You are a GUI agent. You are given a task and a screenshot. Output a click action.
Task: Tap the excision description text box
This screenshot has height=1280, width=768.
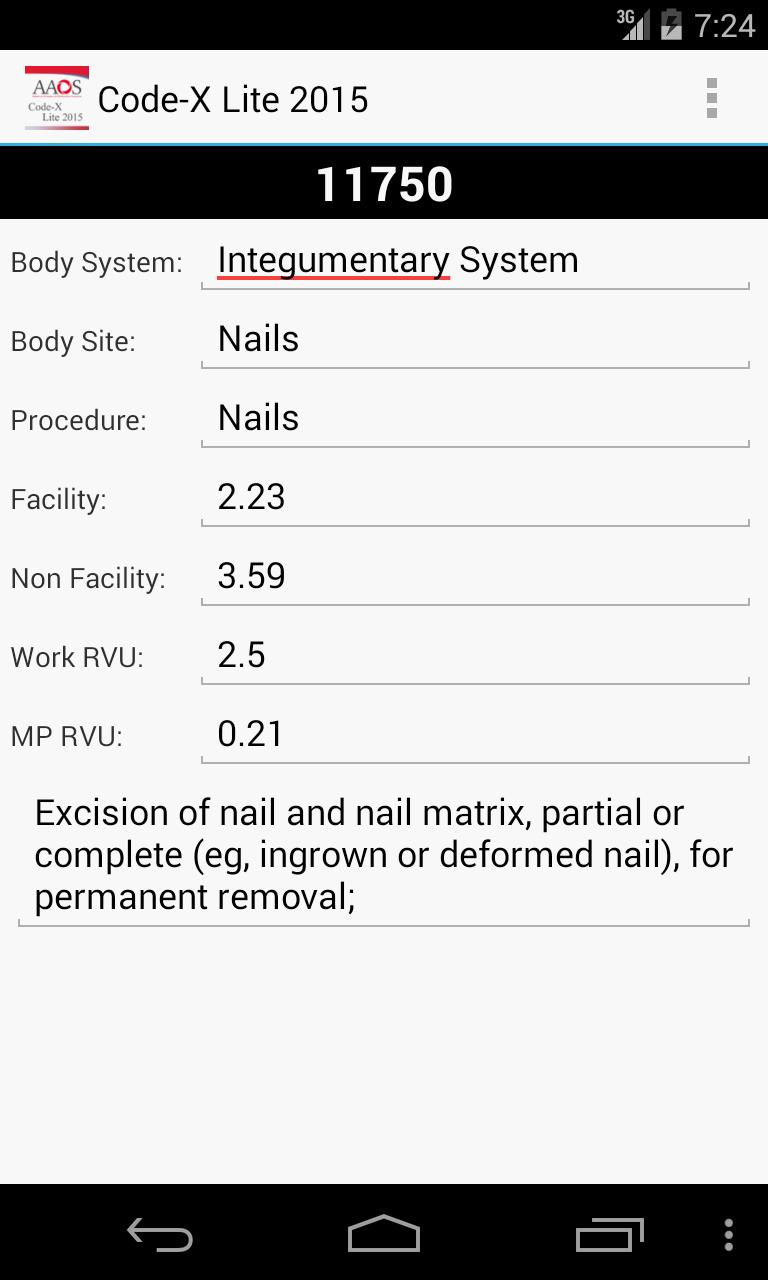click(384, 855)
